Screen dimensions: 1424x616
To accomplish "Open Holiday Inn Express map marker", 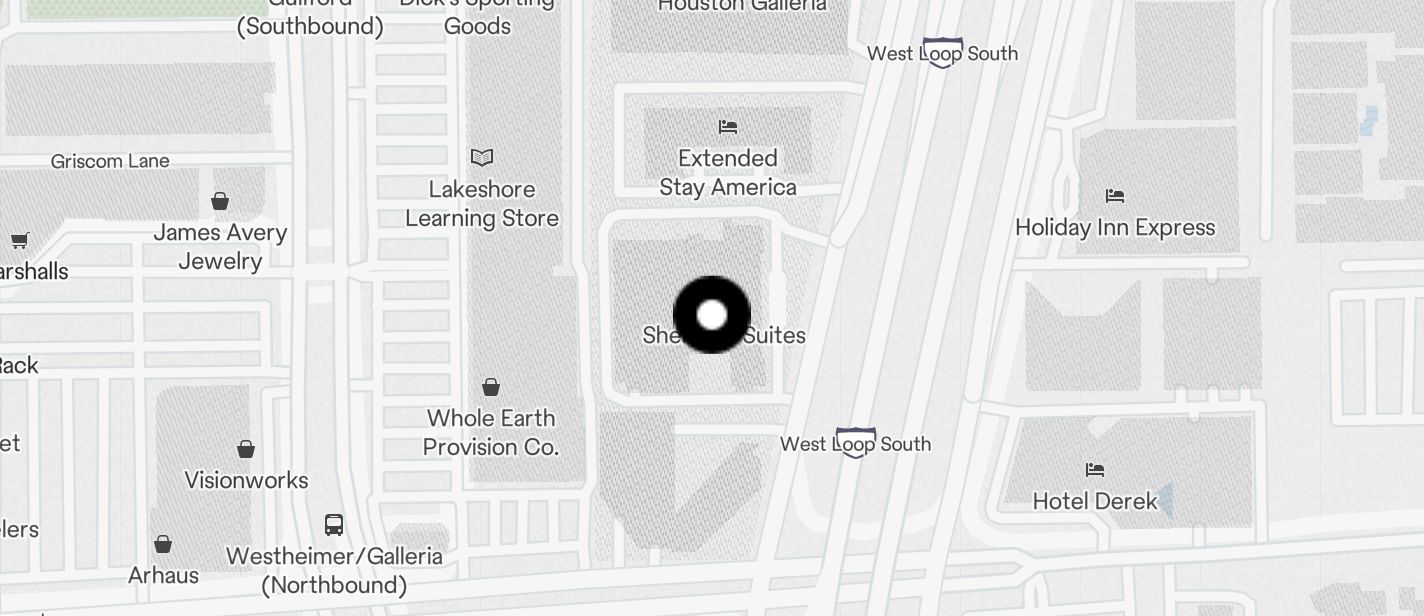I will (1115, 196).
